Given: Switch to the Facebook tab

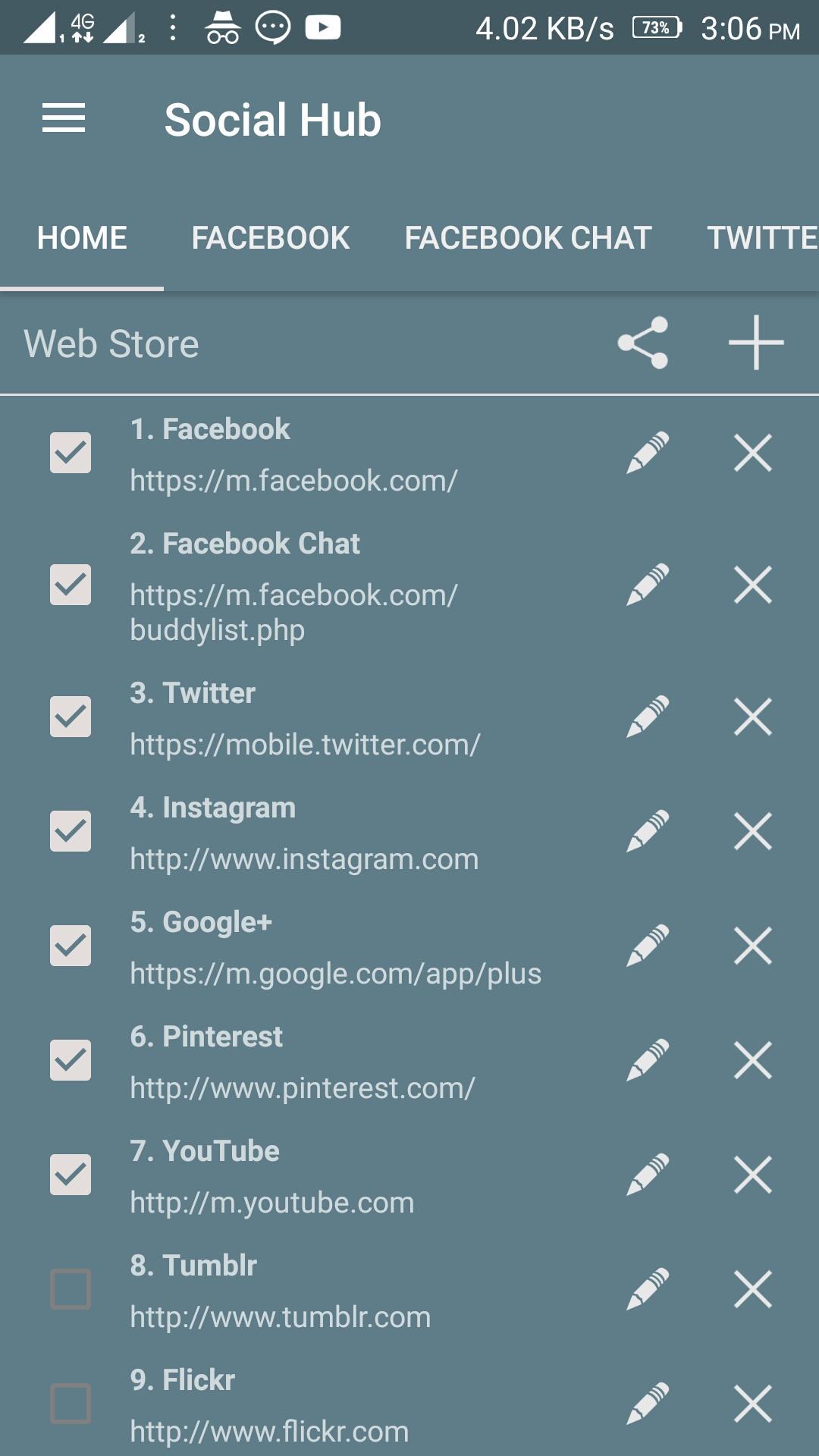Looking at the screenshot, I should [270, 238].
